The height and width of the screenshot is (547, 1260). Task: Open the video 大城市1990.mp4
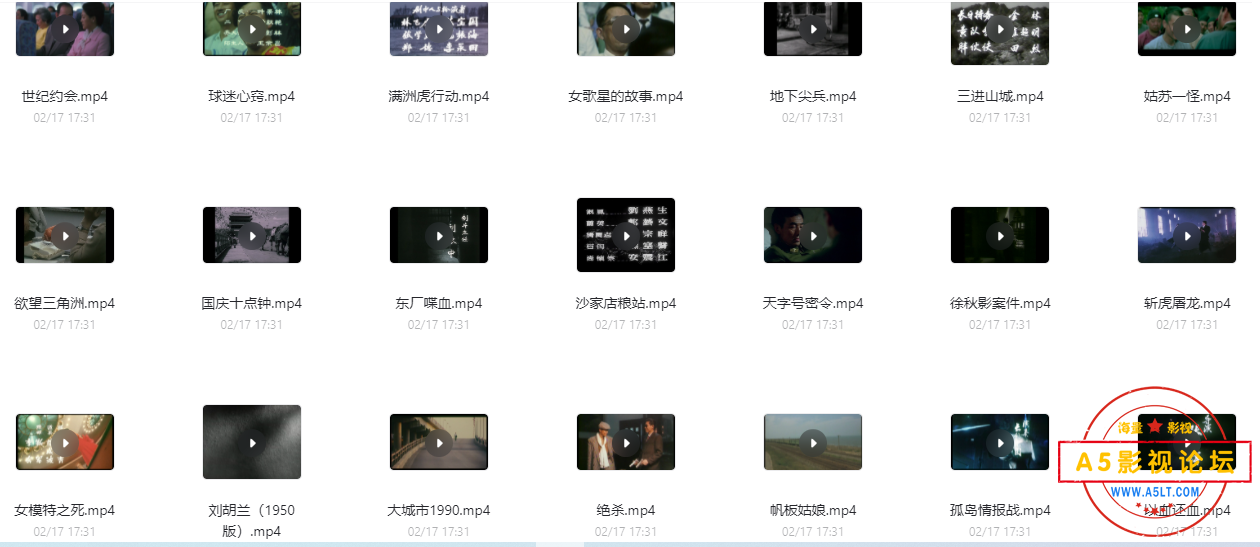[439, 442]
